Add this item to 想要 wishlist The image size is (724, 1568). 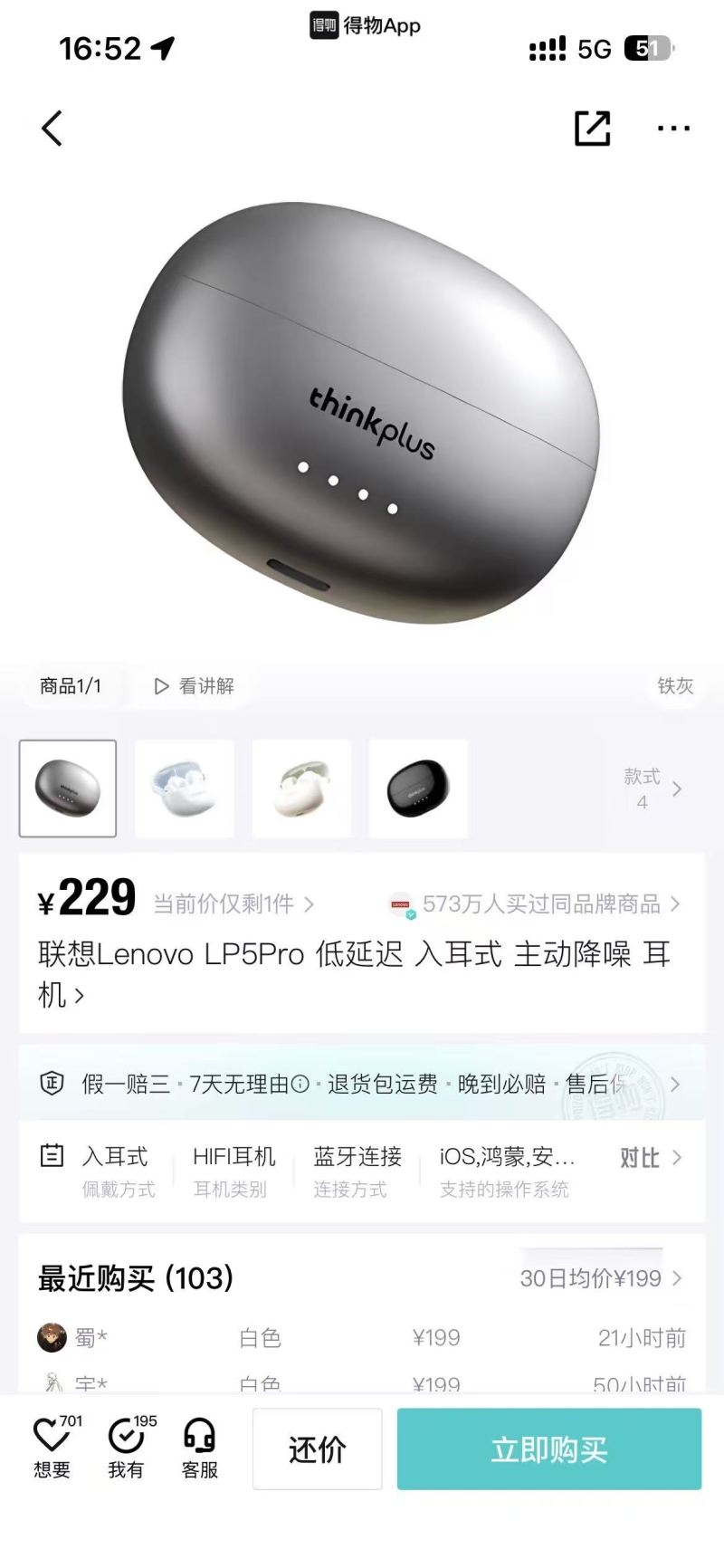pyautogui.click(x=52, y=1448)
